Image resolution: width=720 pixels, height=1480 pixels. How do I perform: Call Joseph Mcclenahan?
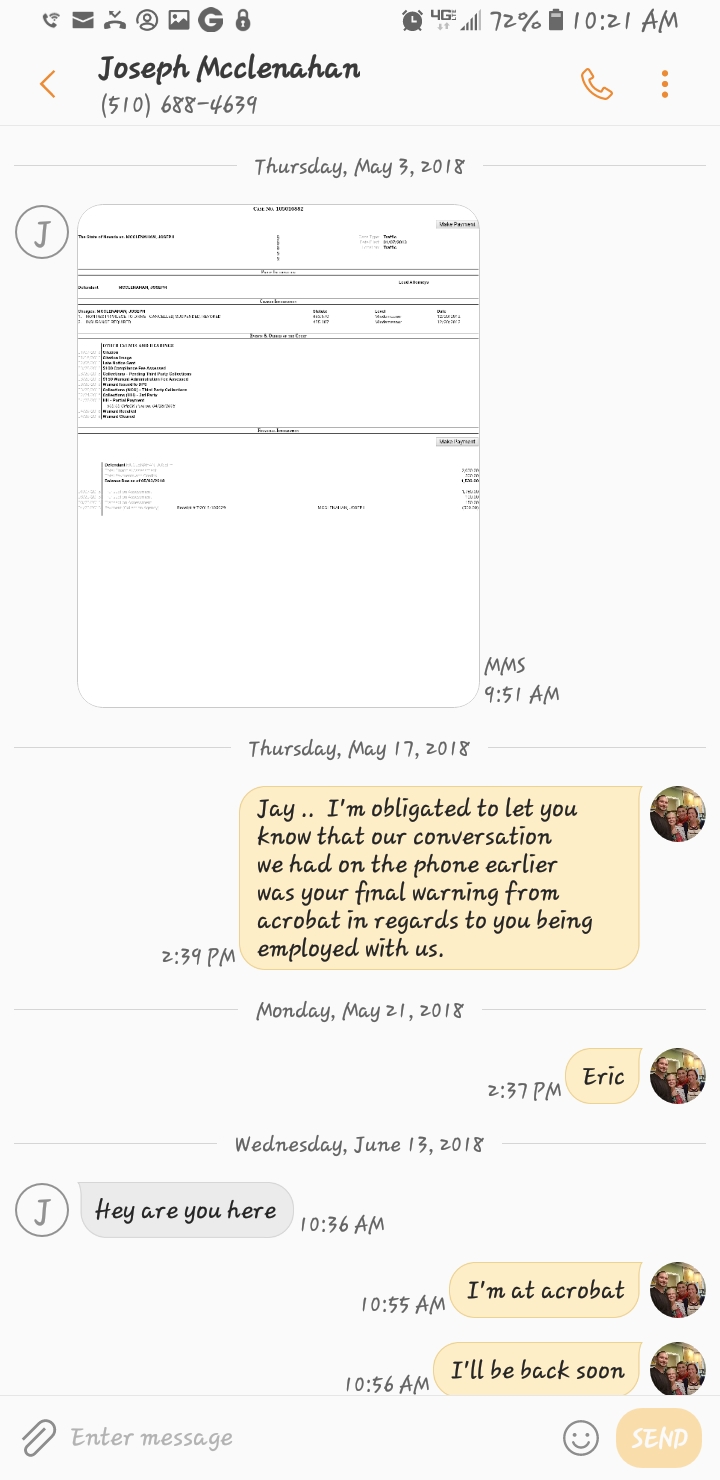596,84
